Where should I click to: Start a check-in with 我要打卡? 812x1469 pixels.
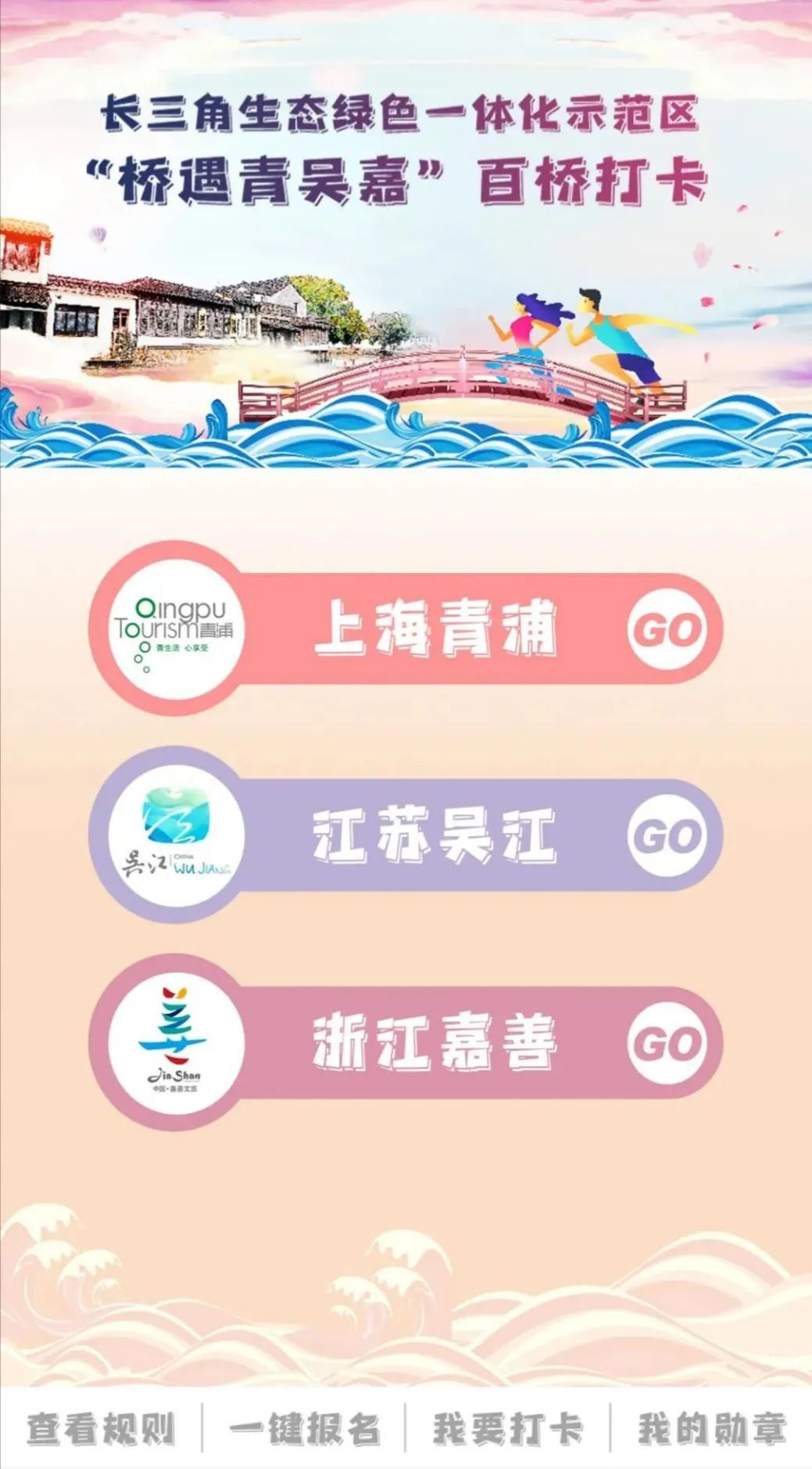508,1429
